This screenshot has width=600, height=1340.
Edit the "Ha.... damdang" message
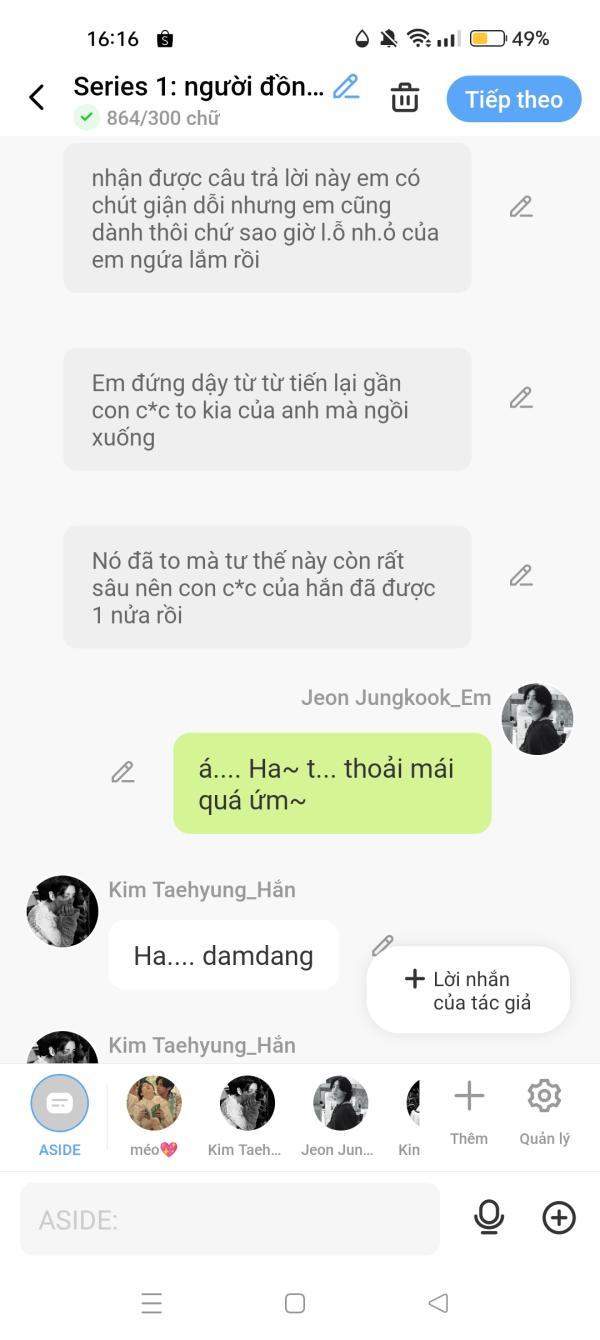pyautogui.click(x=382, y=945)
